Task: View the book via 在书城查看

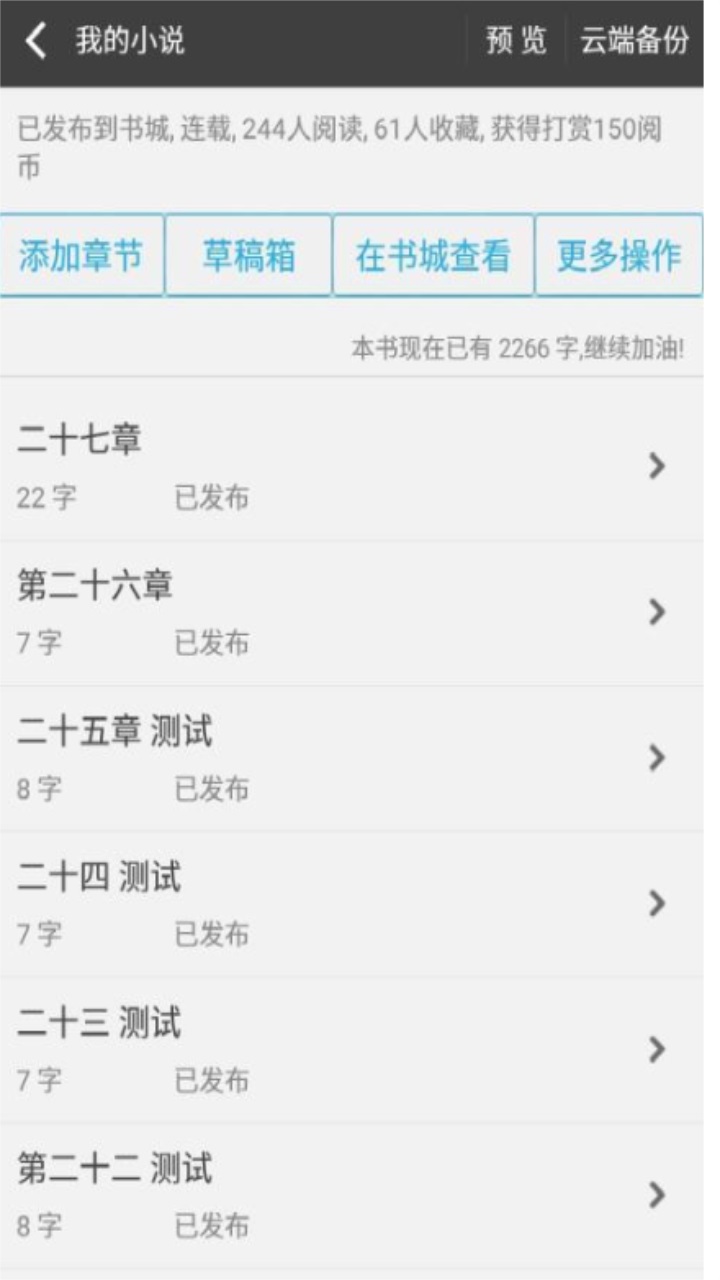Action: tap(434, 255)
